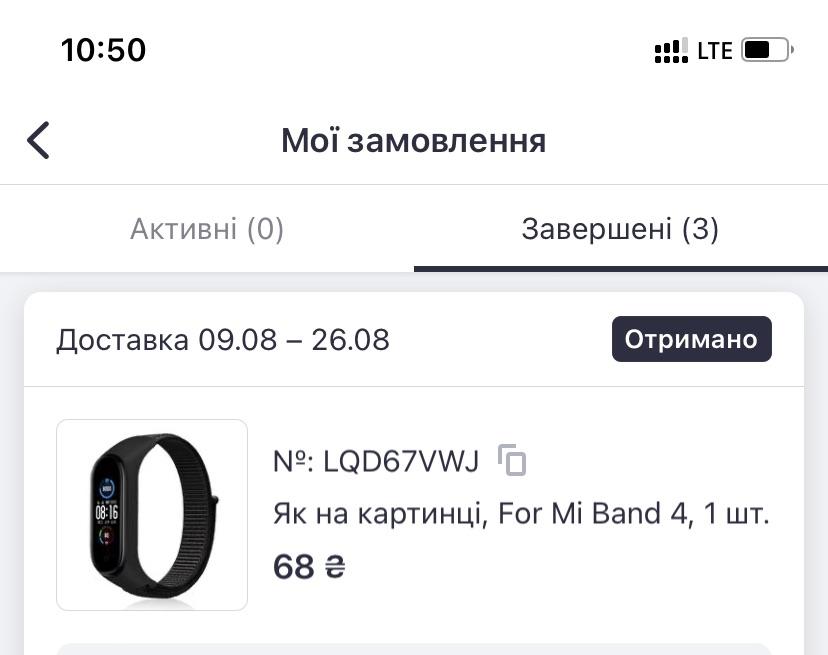Switch to the Активні (0) tab
Image resolution: width=828 pixels, height=655 pixels.
[x=207, y=230]
